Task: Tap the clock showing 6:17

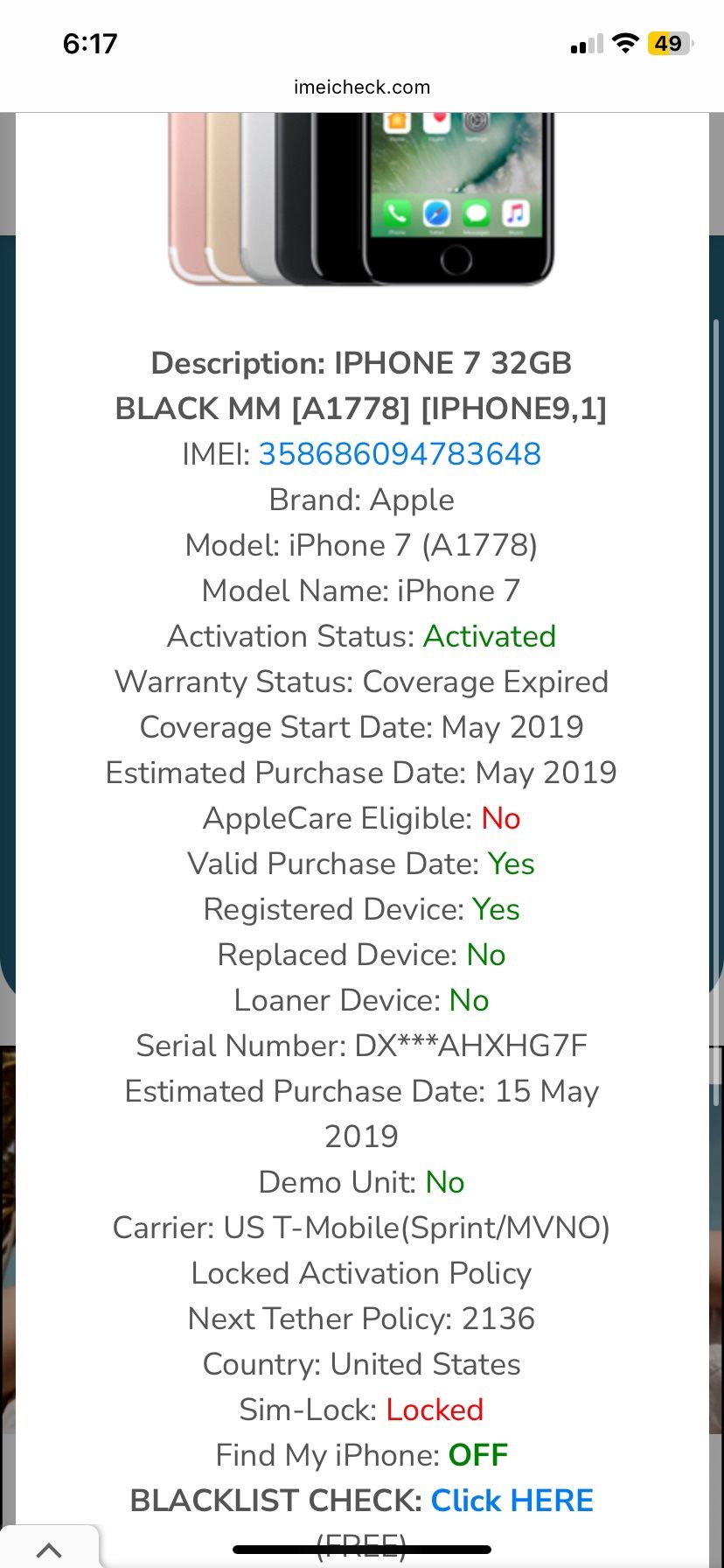Action: click(90, 42)
